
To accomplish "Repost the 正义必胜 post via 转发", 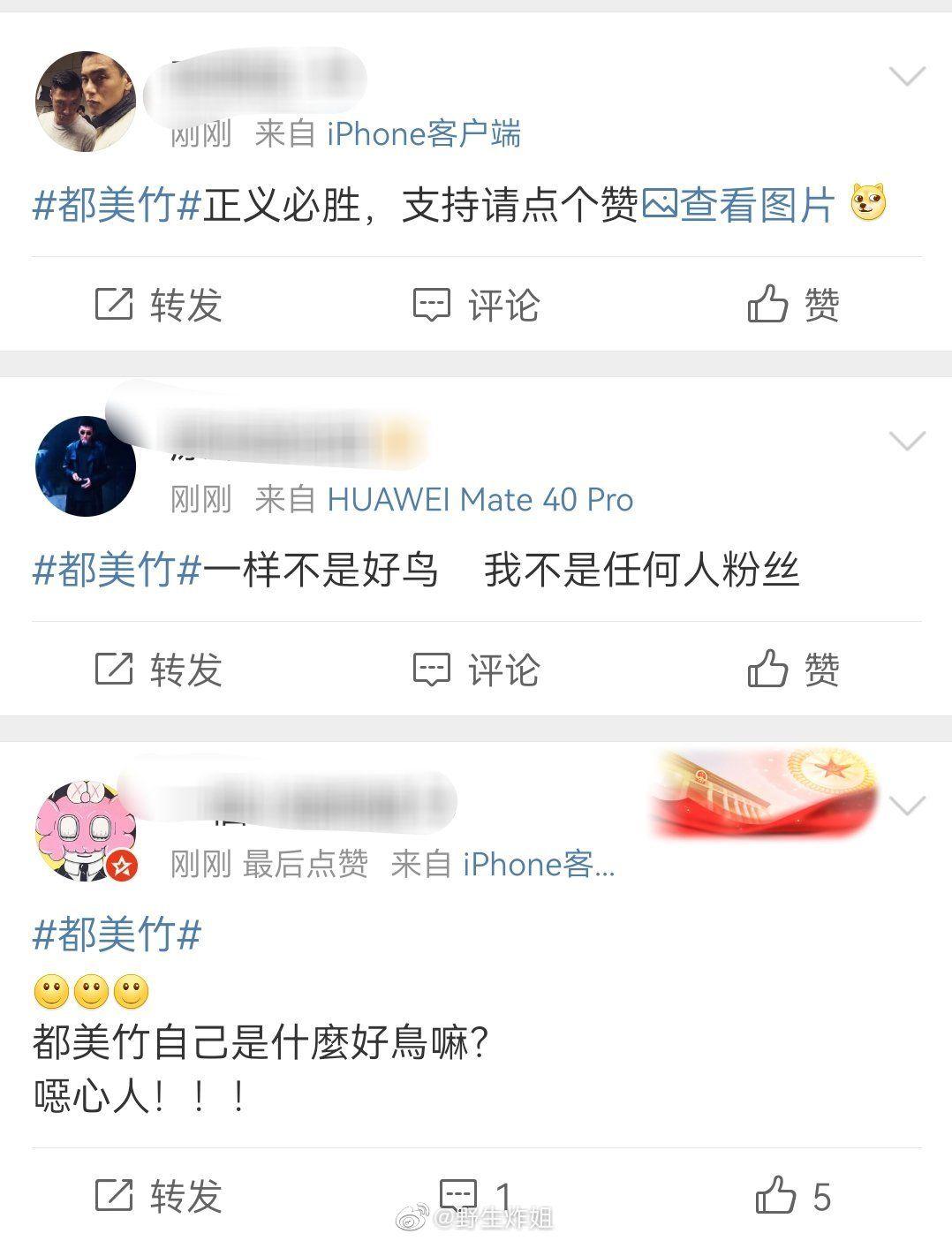I will 159,306.
